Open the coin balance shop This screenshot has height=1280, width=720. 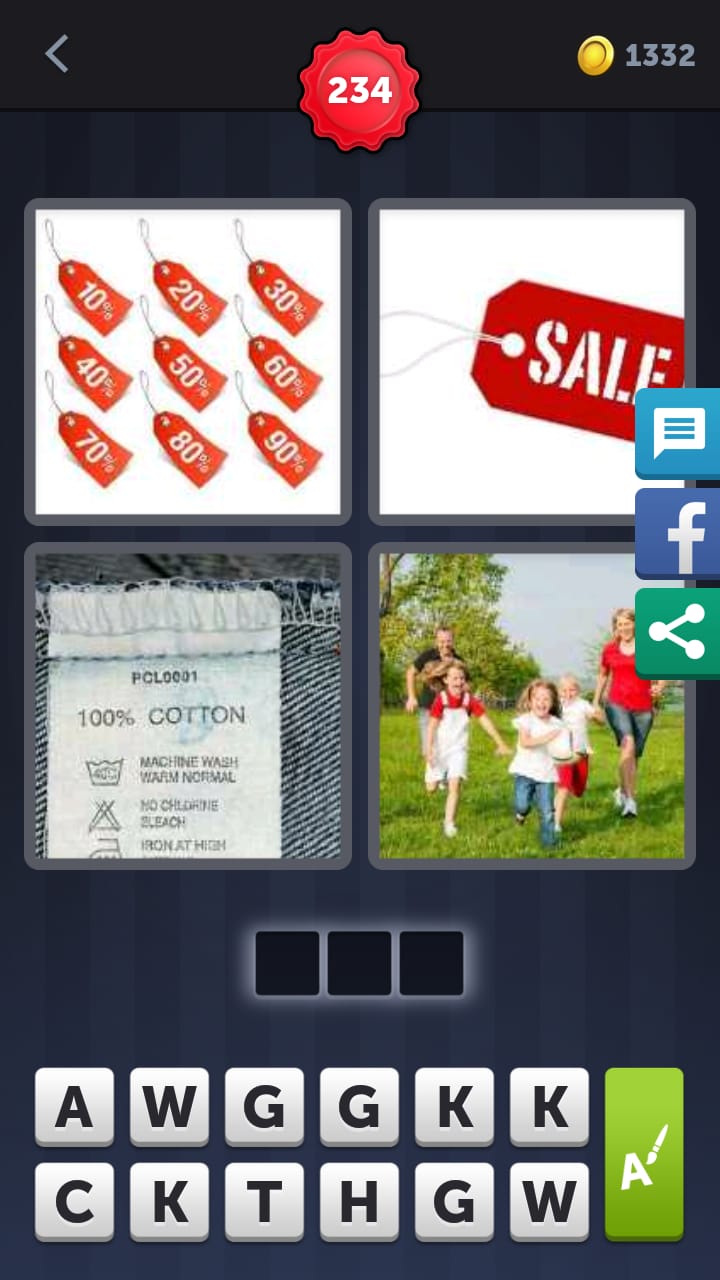[x=637, y=55]
